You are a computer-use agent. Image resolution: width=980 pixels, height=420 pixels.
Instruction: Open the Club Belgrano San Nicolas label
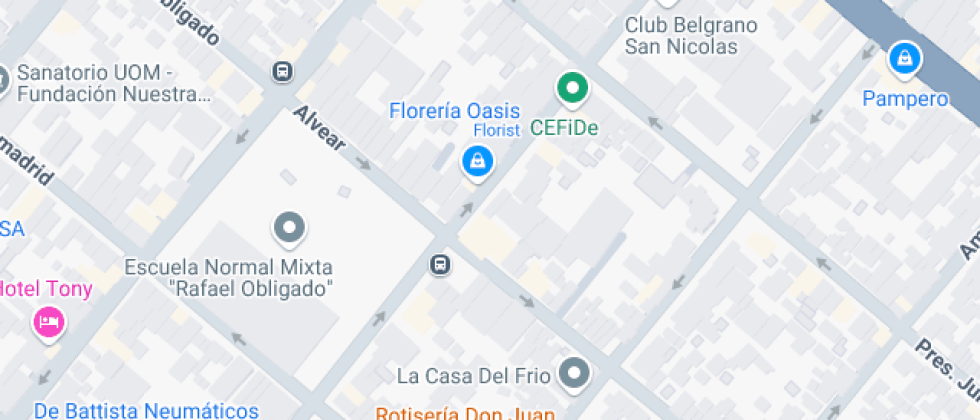[x=691, y=36]
